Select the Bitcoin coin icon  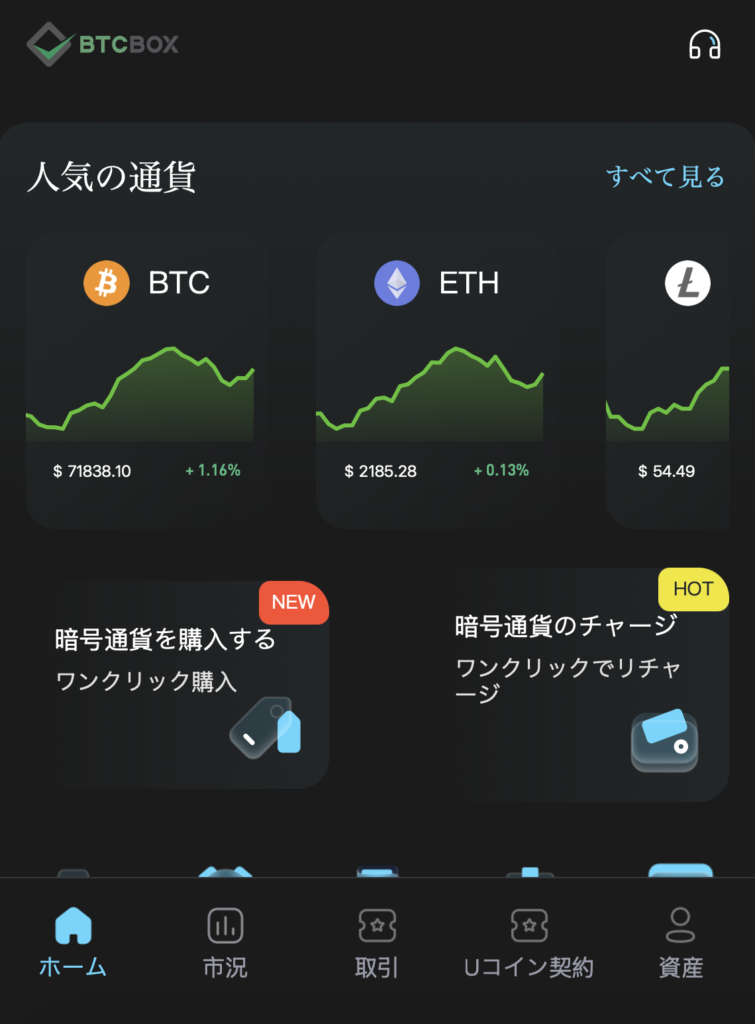tap(105, 283)
